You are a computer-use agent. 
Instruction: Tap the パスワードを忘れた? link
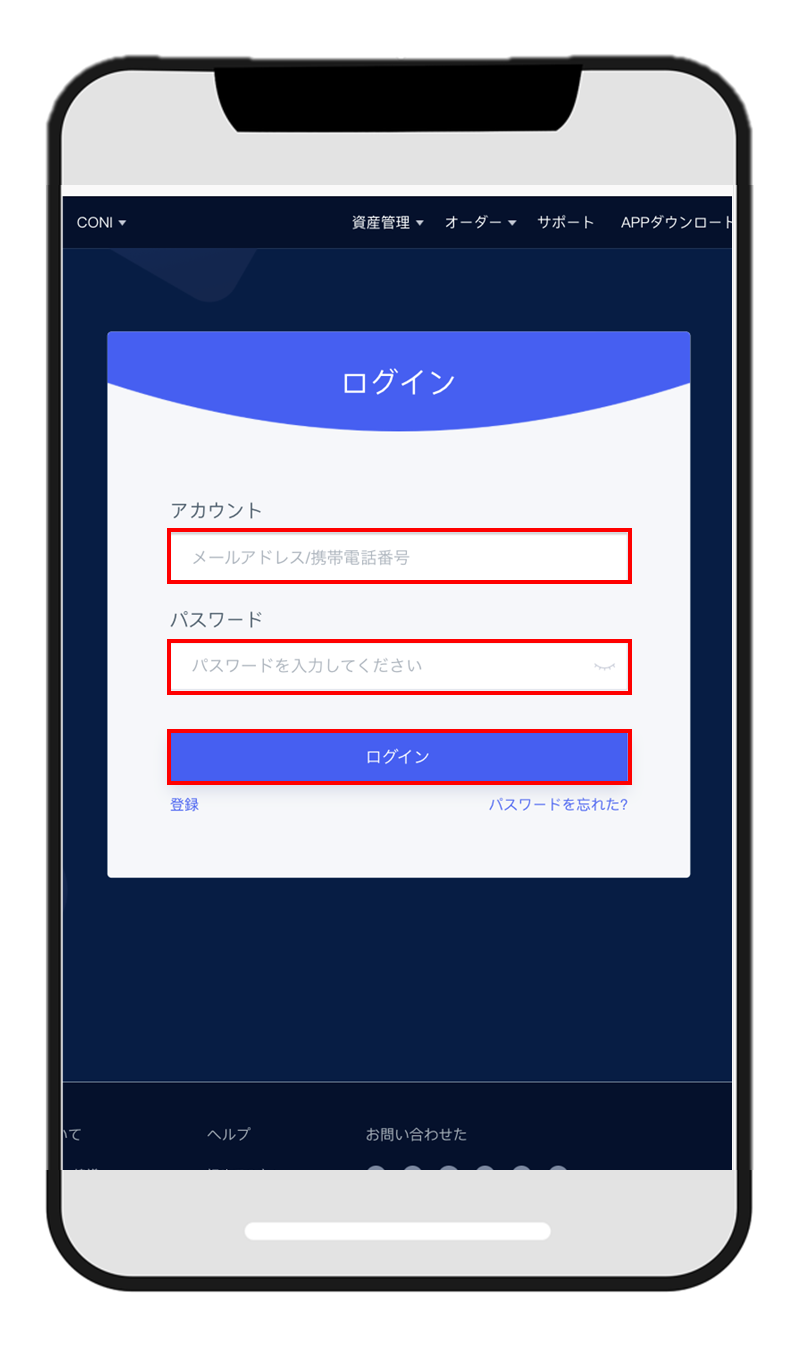click(x=558, y=804)
